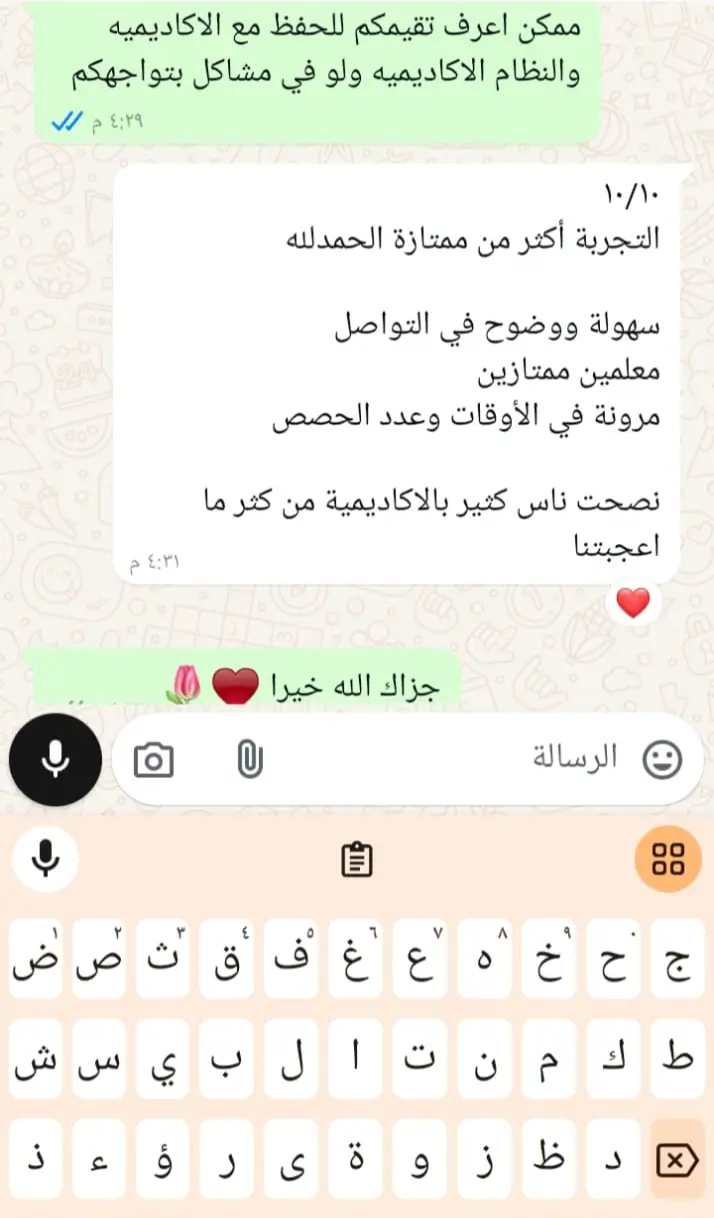Image resolution: width=714 pixels, height=1218 pixels.
Task: Open the emoji picker
Action: click(x=662, y=759)
